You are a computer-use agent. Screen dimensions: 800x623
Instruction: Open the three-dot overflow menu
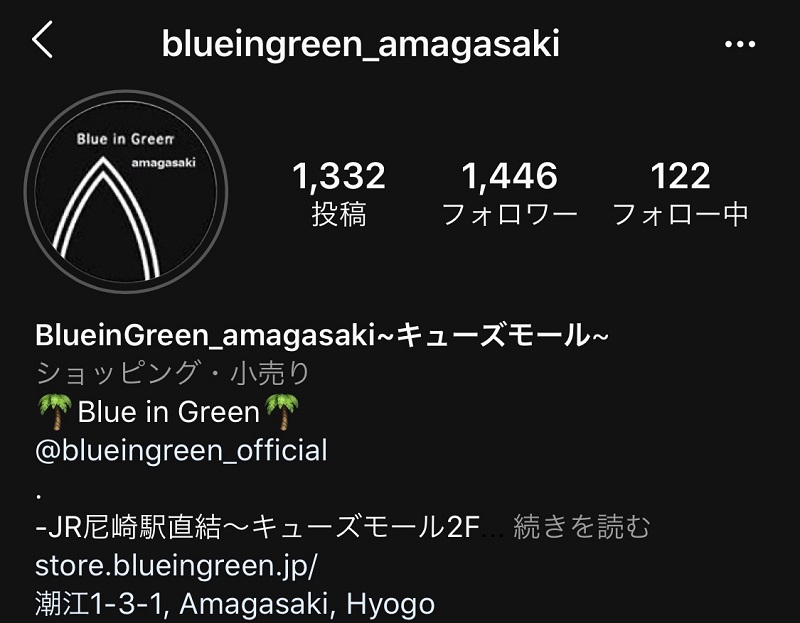point(739,45)
